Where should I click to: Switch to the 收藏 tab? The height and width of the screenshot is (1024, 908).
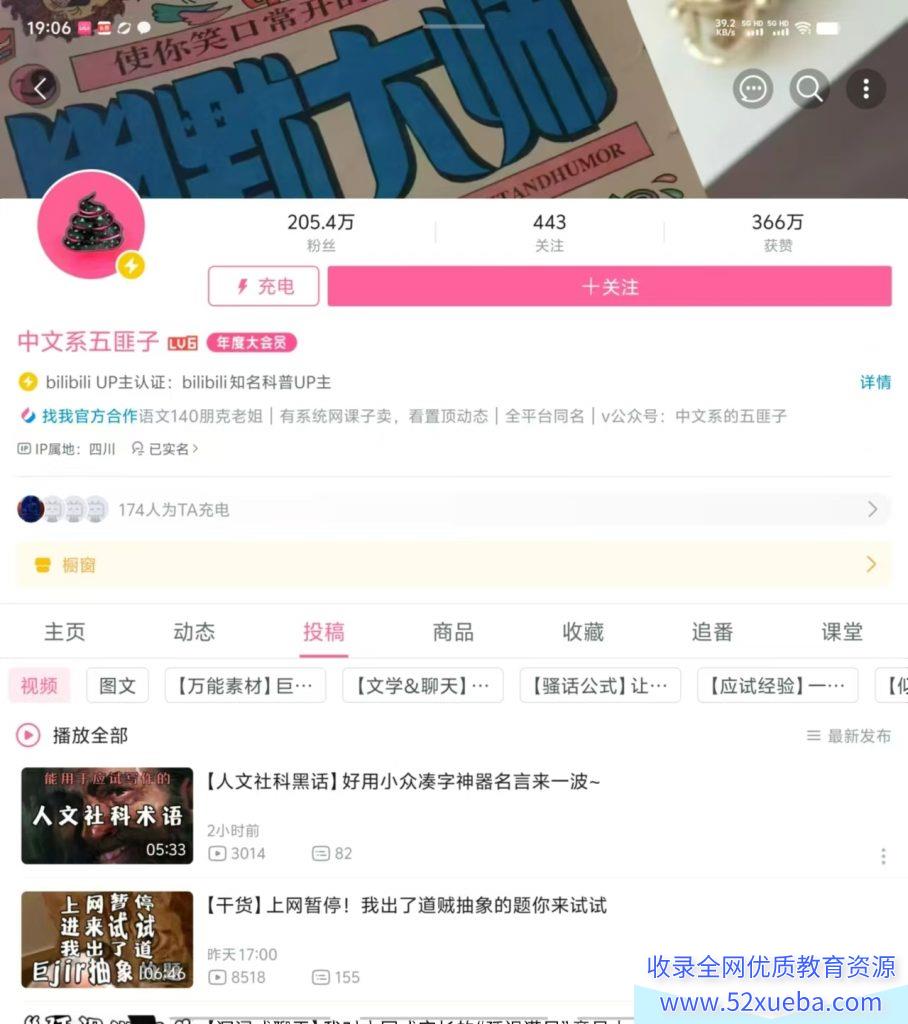click(x=583, y=632)
